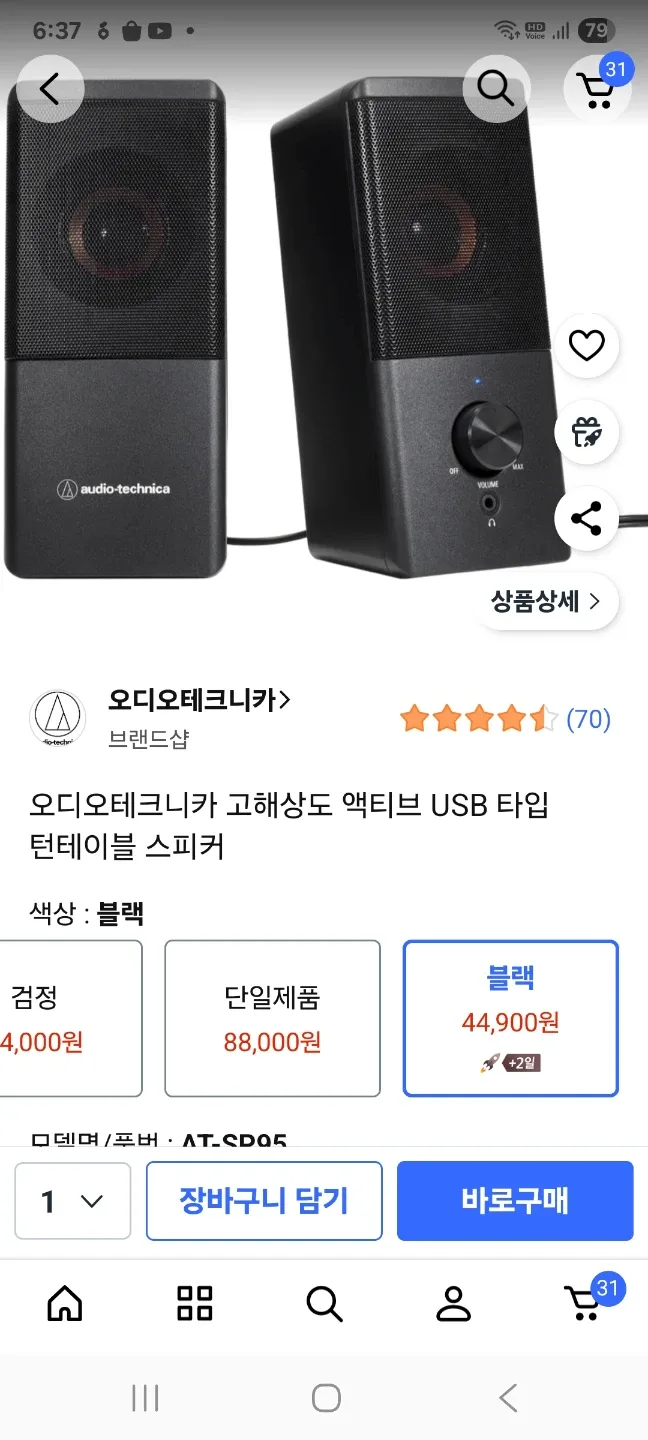Viewport: 648px width, 1440px height.
Task: Open the gift icon button
Action: [586, 432]
